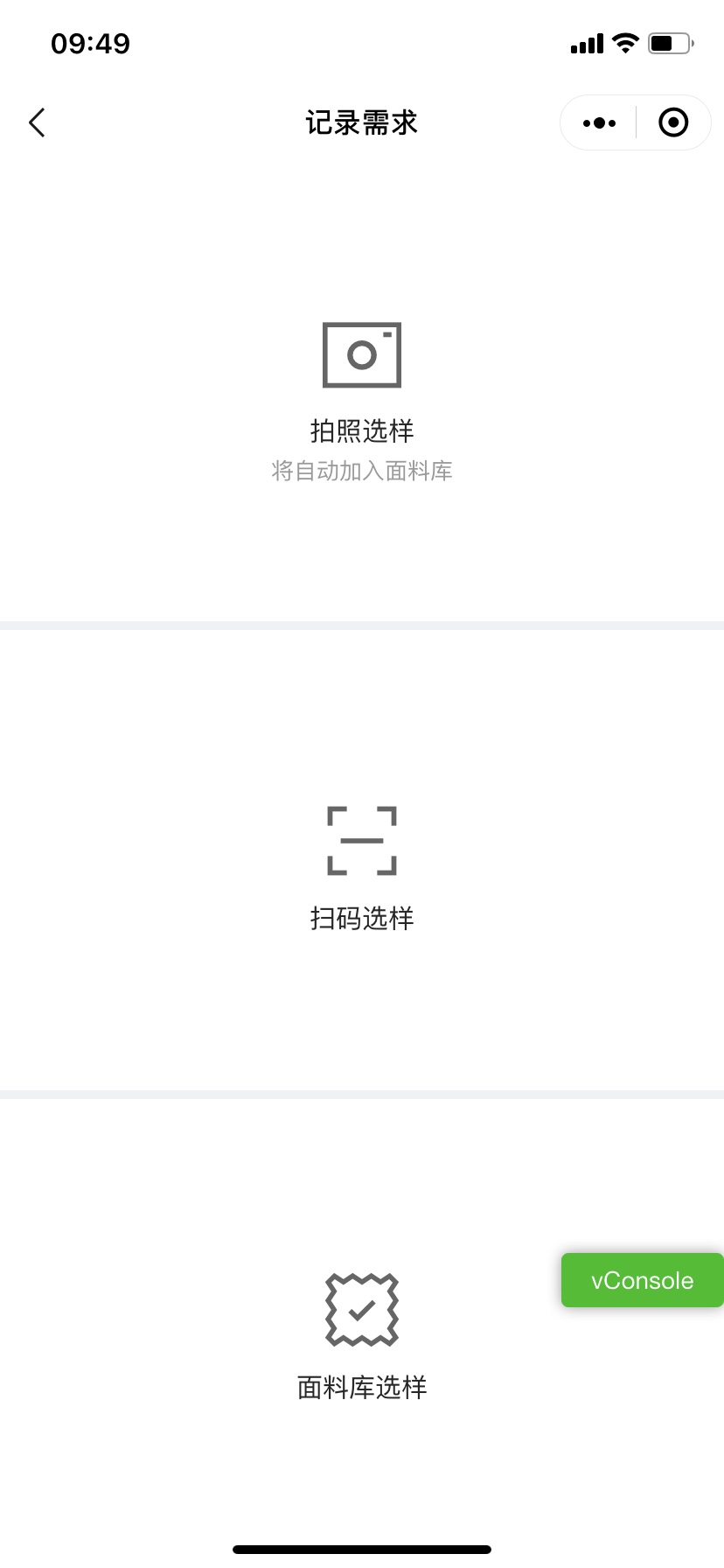Go back from 记录需求 page
The image size is (724, 1568).
click(37, 123)
